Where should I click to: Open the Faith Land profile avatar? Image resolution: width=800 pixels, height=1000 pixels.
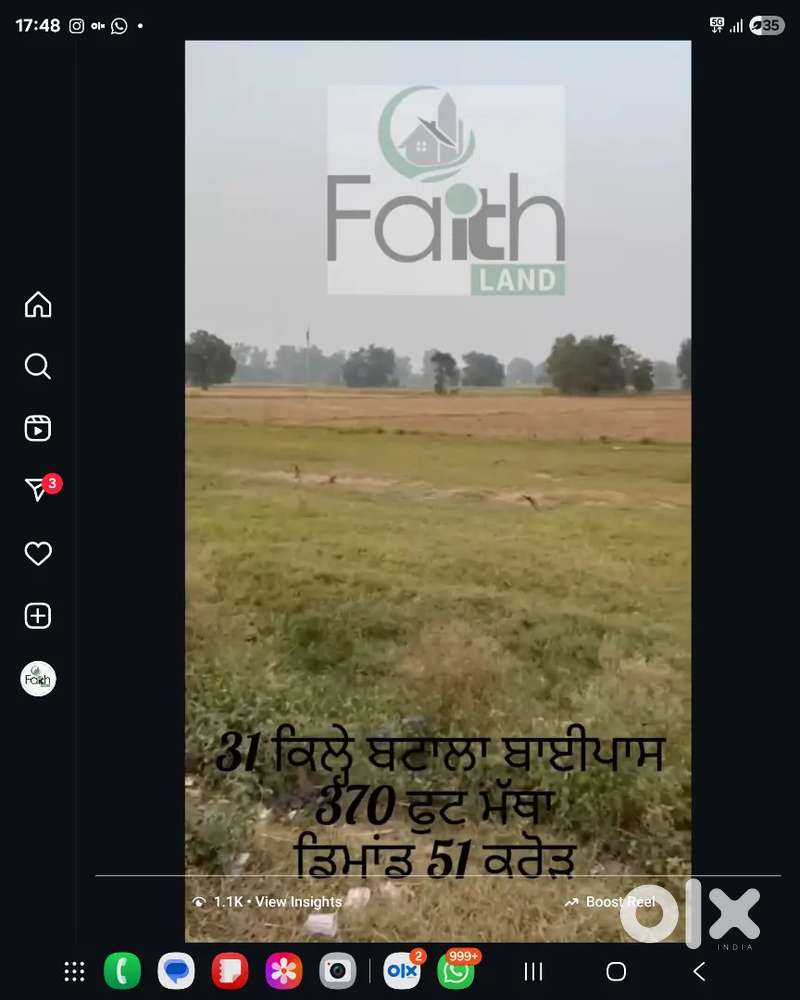click(38, 679)
